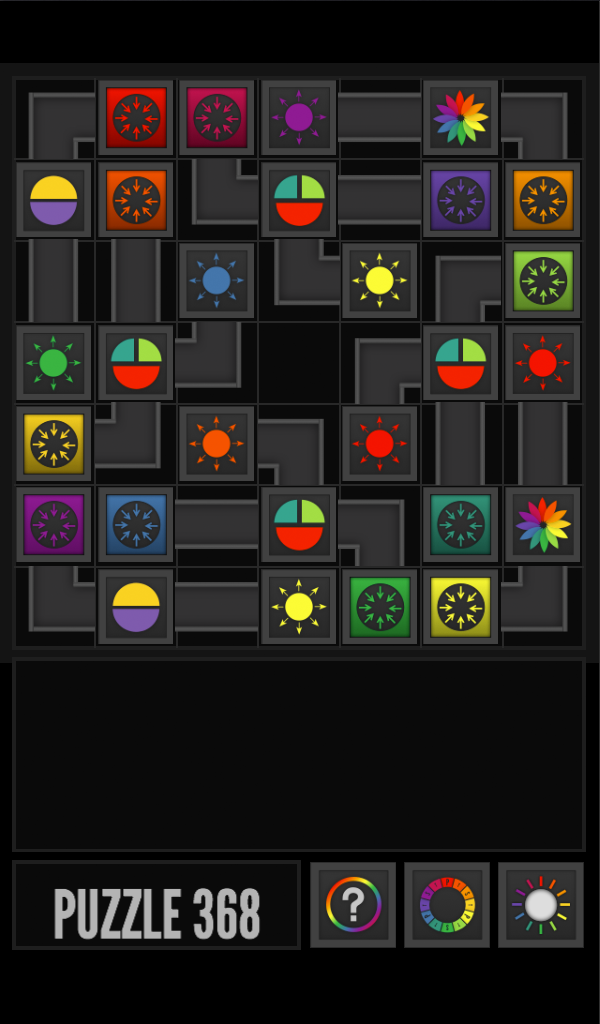
Task: Tap the teal receiver tile
Action: tap(461, 525)
